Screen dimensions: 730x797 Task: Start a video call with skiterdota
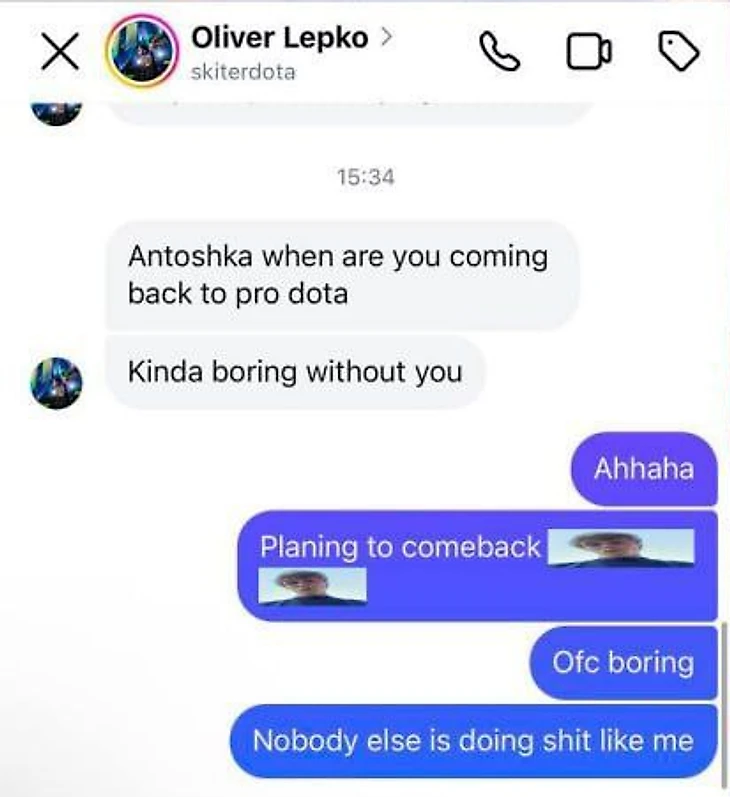pos(590,52)
